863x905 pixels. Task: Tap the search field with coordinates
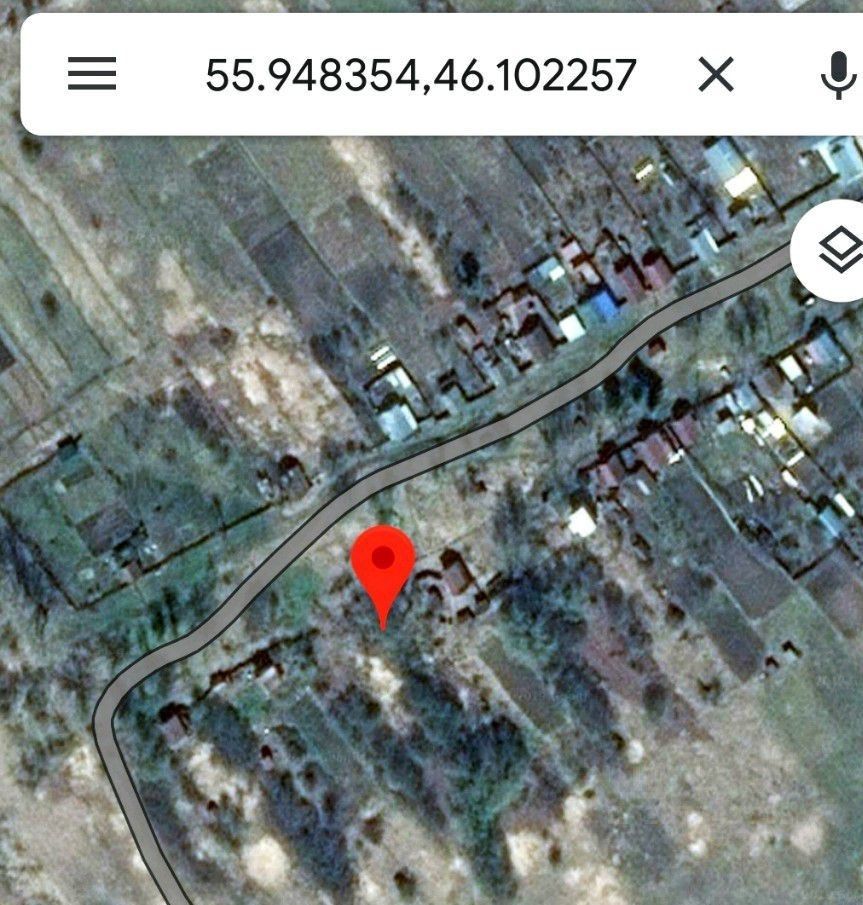(420, 75)
